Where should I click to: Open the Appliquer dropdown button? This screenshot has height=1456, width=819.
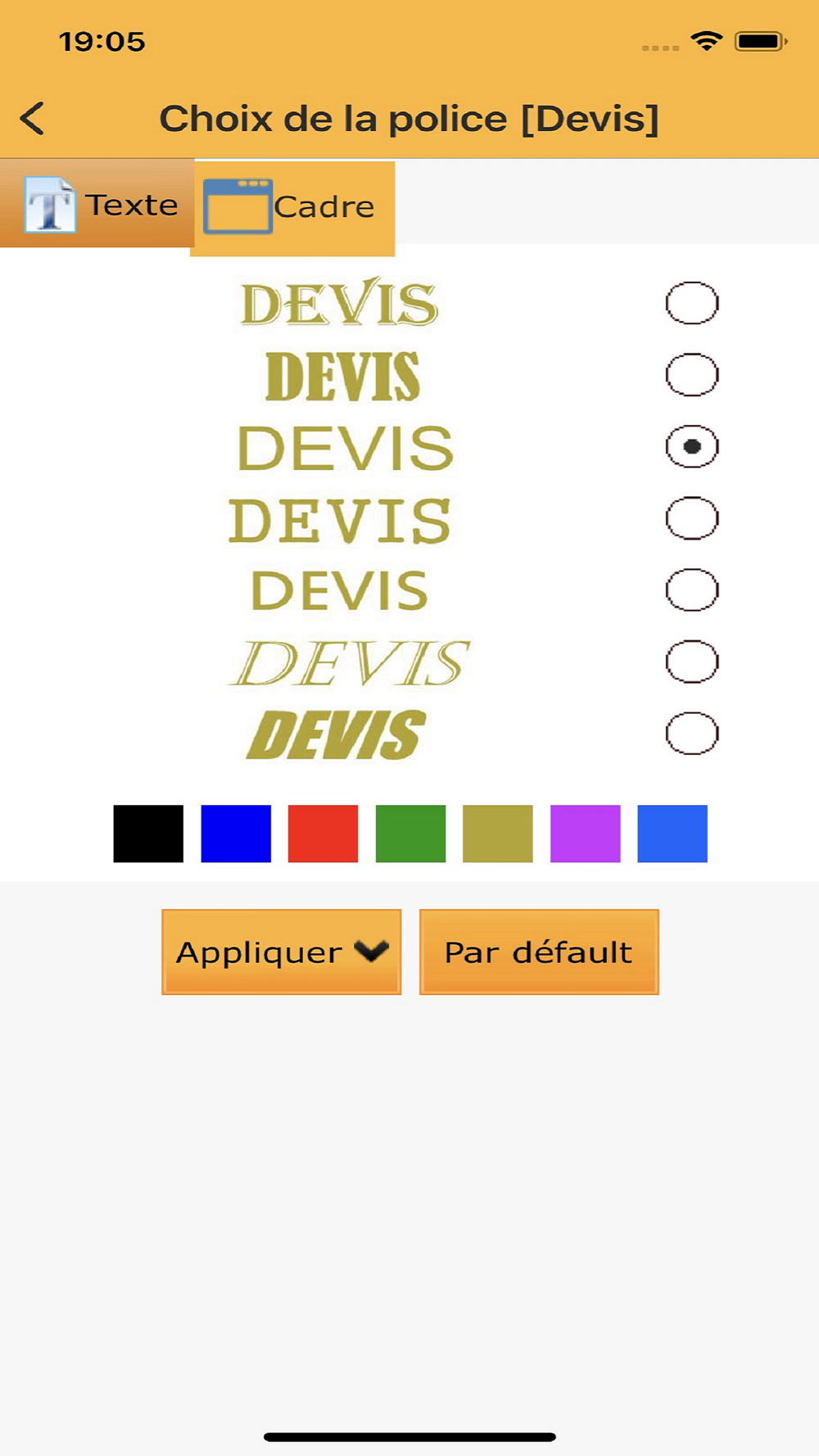(282, 952)
